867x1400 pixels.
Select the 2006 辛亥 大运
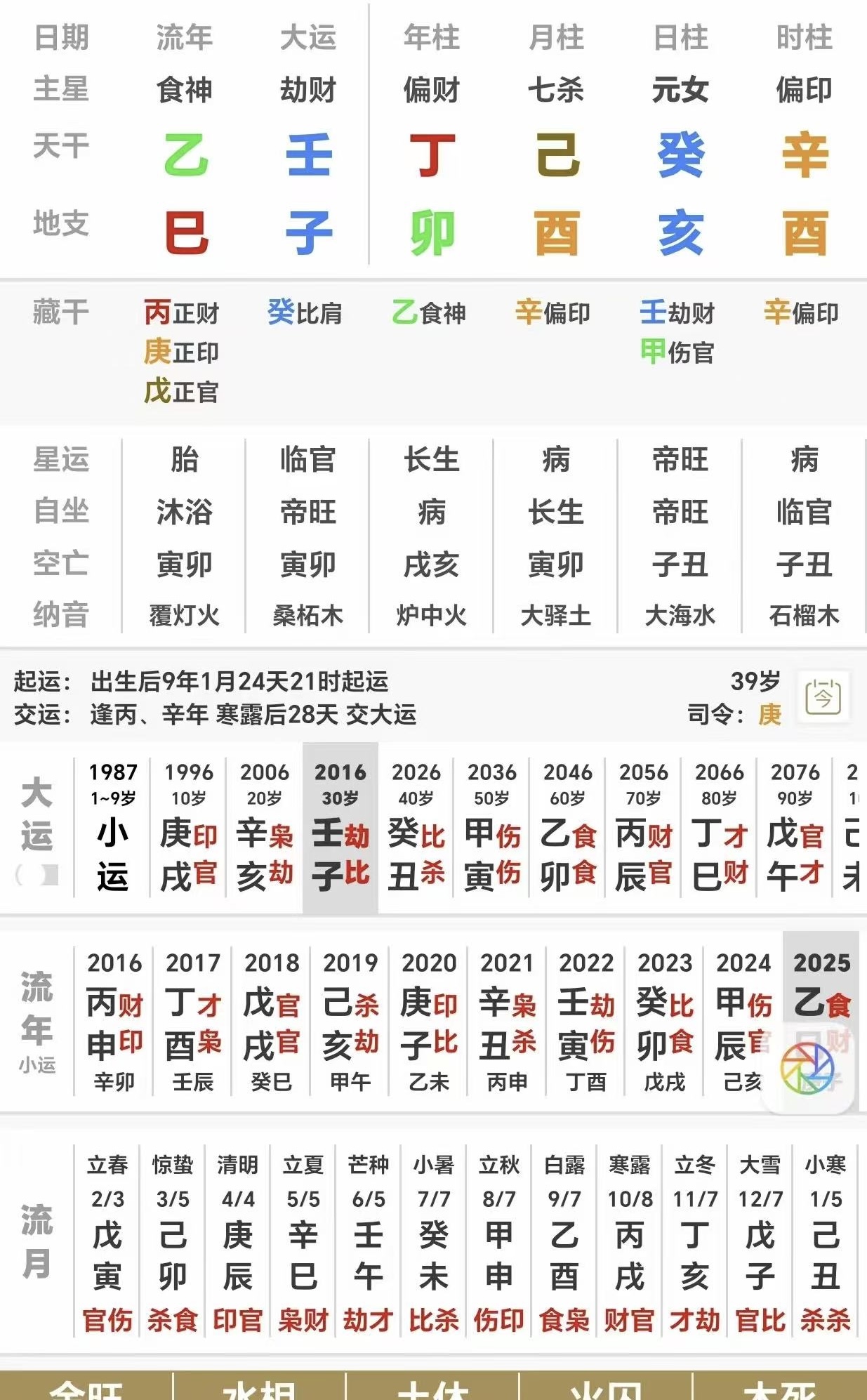click(x=264, y=828)
